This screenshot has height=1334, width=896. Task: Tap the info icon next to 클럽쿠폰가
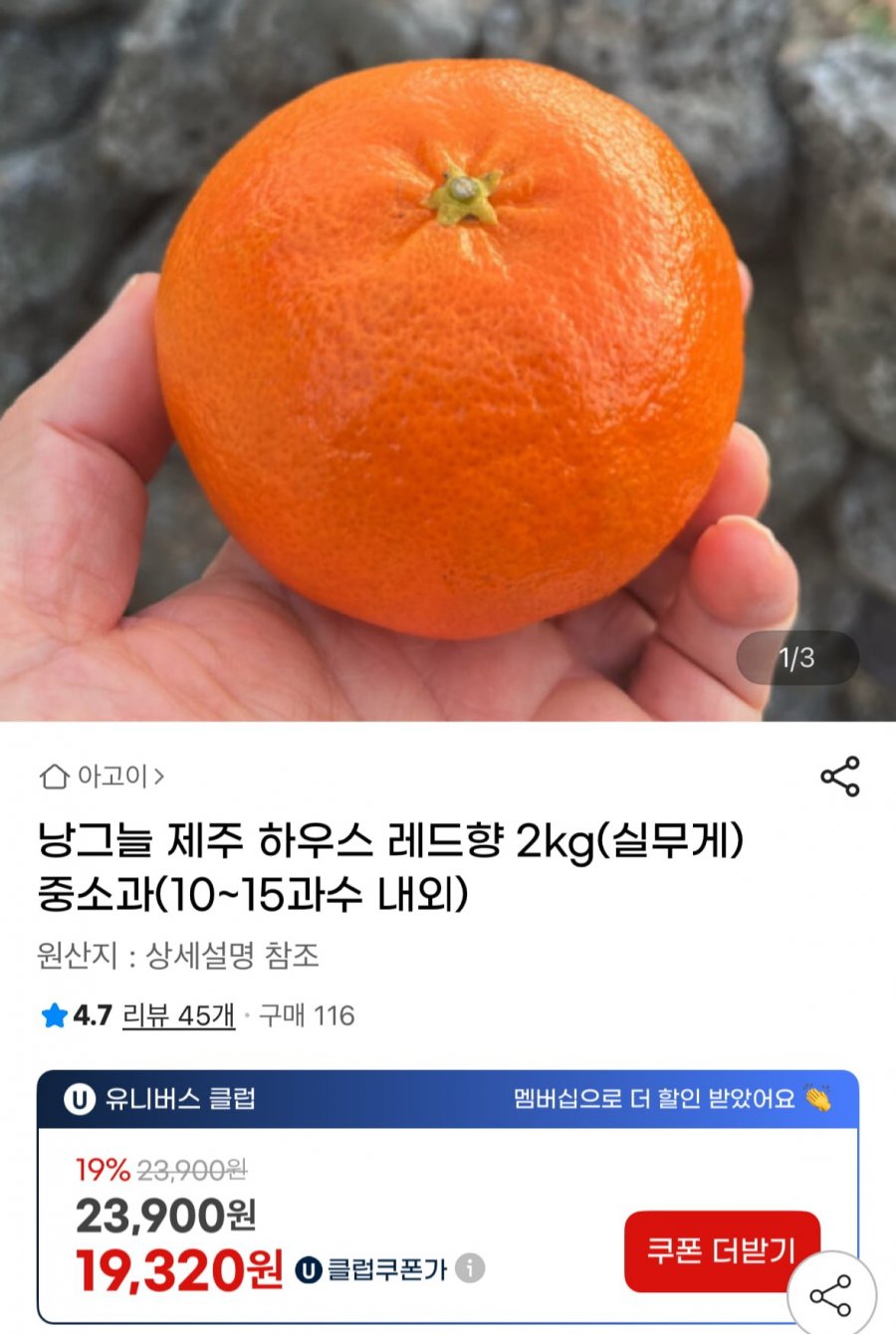point(468,1268)
